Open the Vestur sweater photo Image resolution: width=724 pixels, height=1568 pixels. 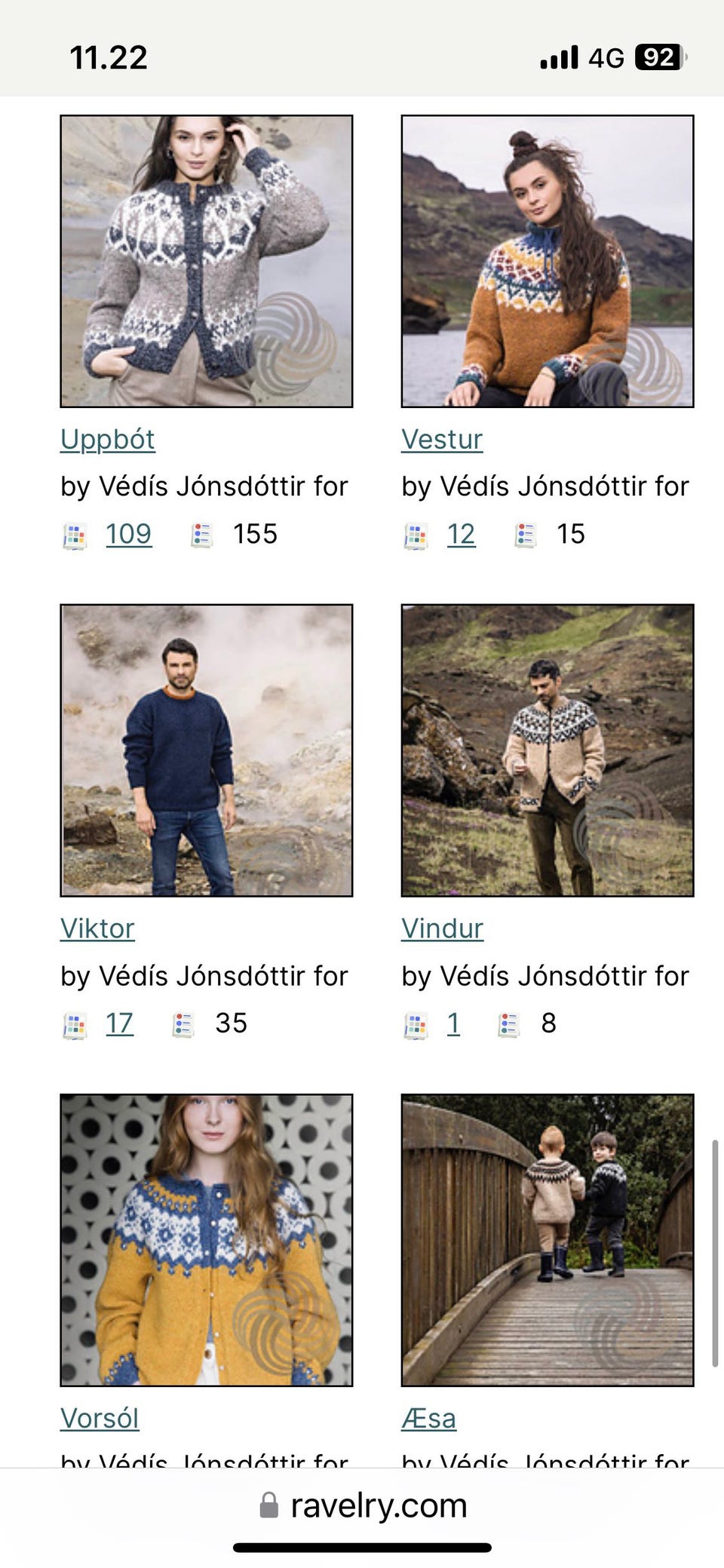pyautogui.click(x=547, y=261)
